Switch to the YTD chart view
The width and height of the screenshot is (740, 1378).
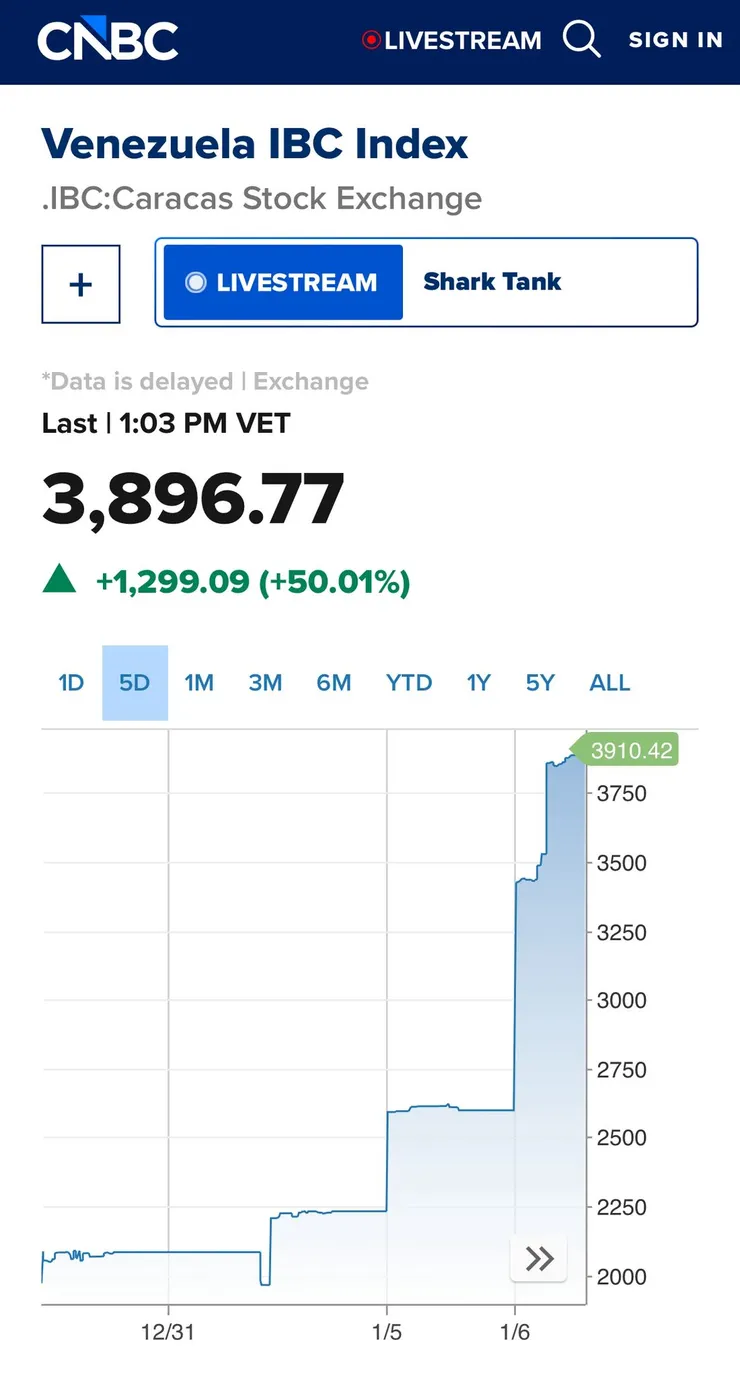click(408, 682)
